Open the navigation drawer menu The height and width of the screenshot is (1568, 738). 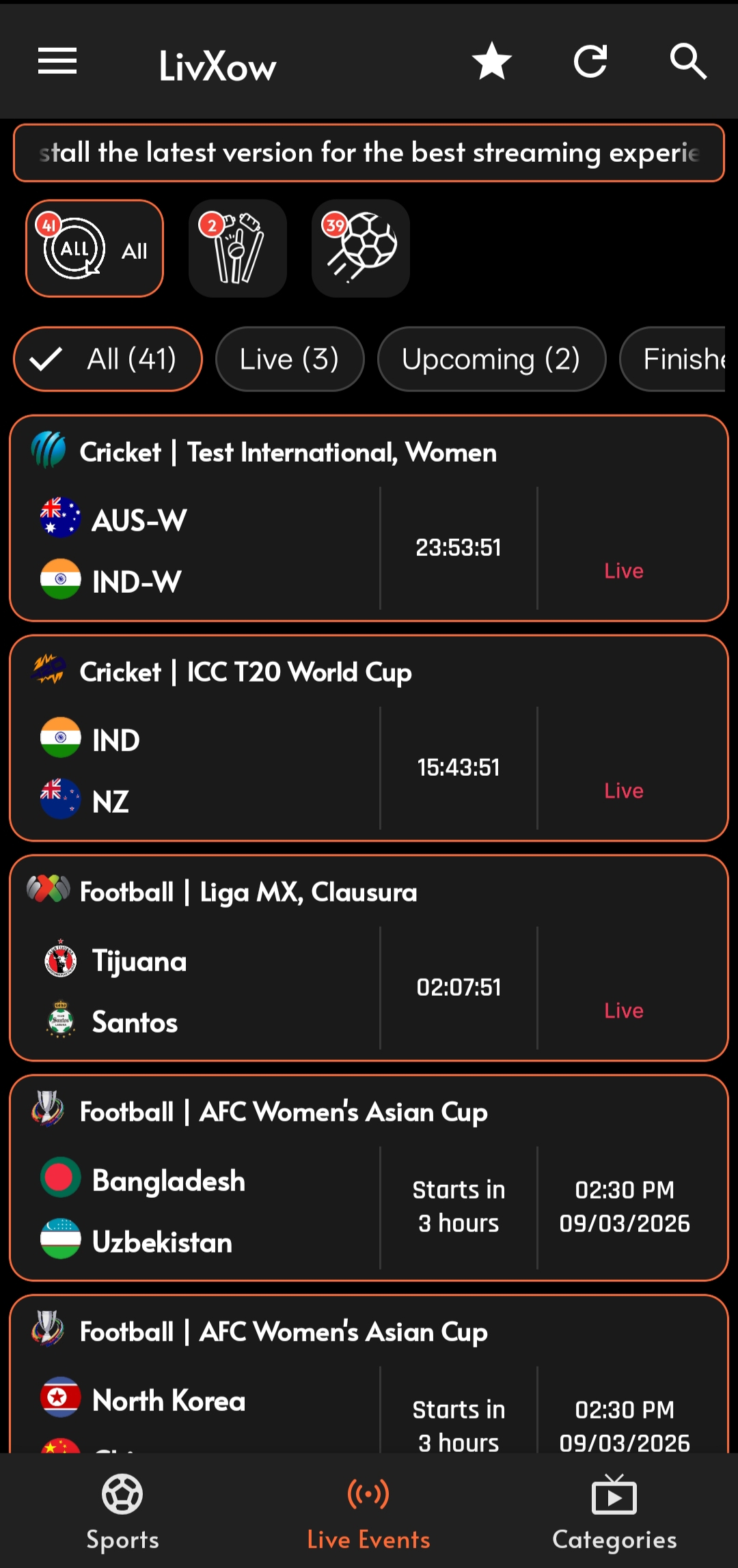pos(57,61)
